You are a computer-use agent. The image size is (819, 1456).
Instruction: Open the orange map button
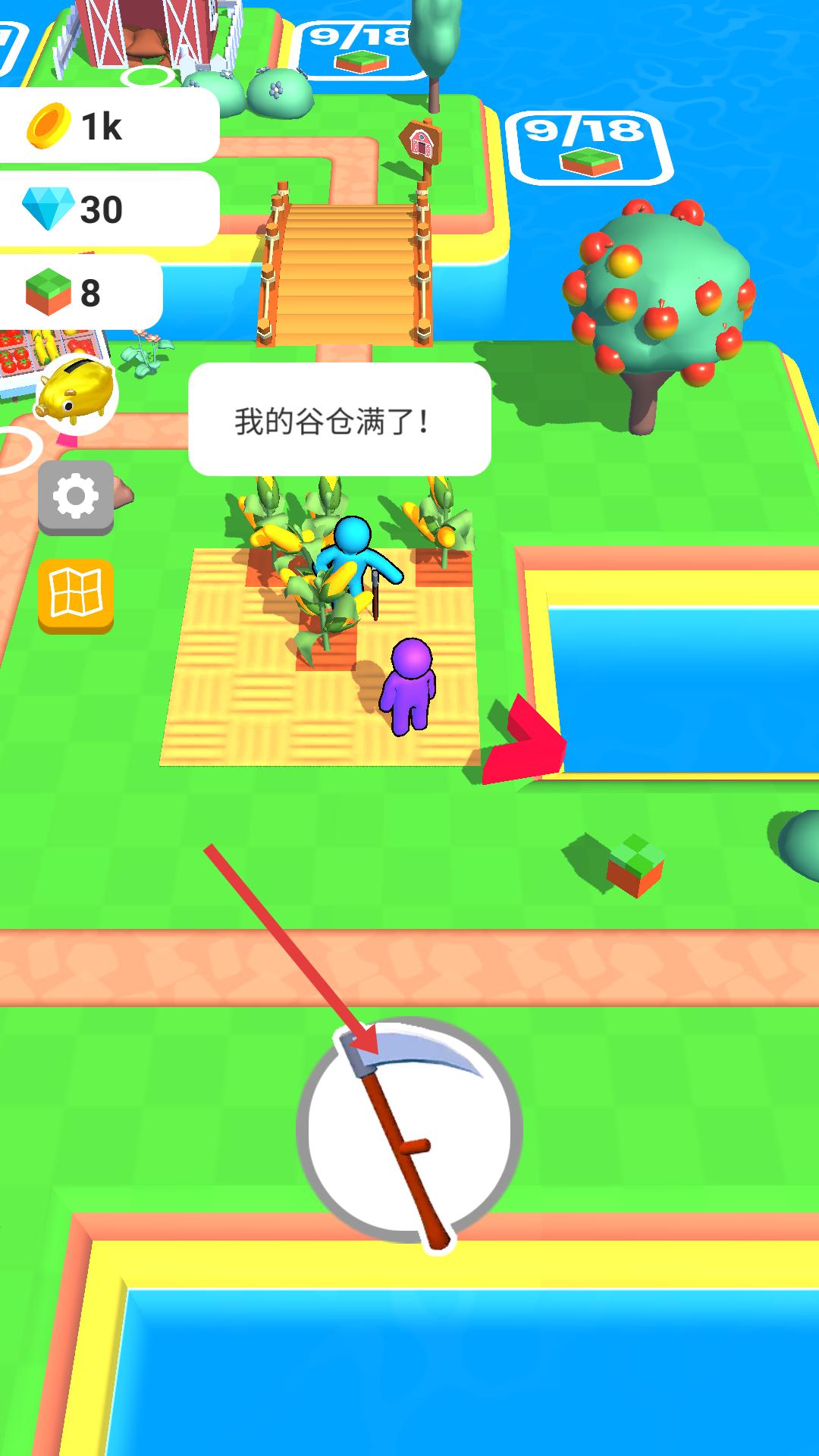[x=76, y=595]
